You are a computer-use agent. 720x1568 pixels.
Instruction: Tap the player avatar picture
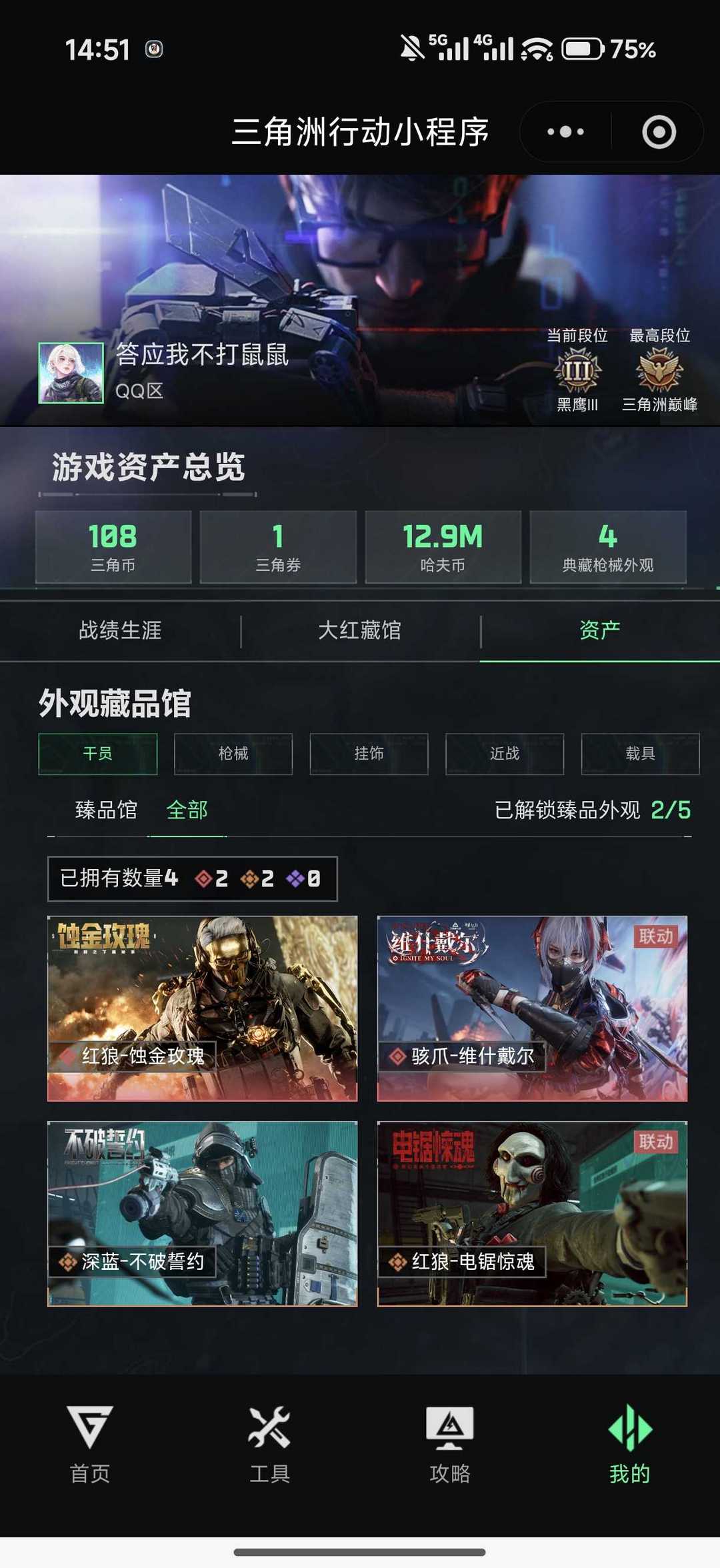coord(71,373)
